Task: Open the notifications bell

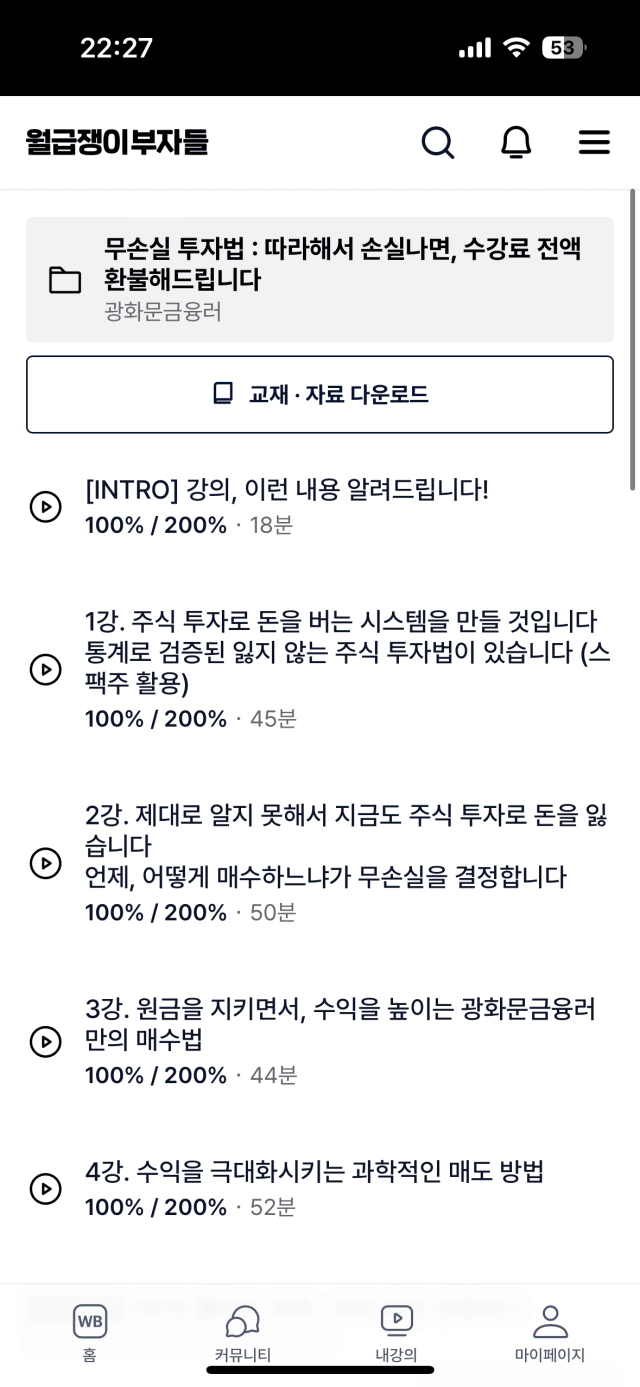Action: click(516, 143)
